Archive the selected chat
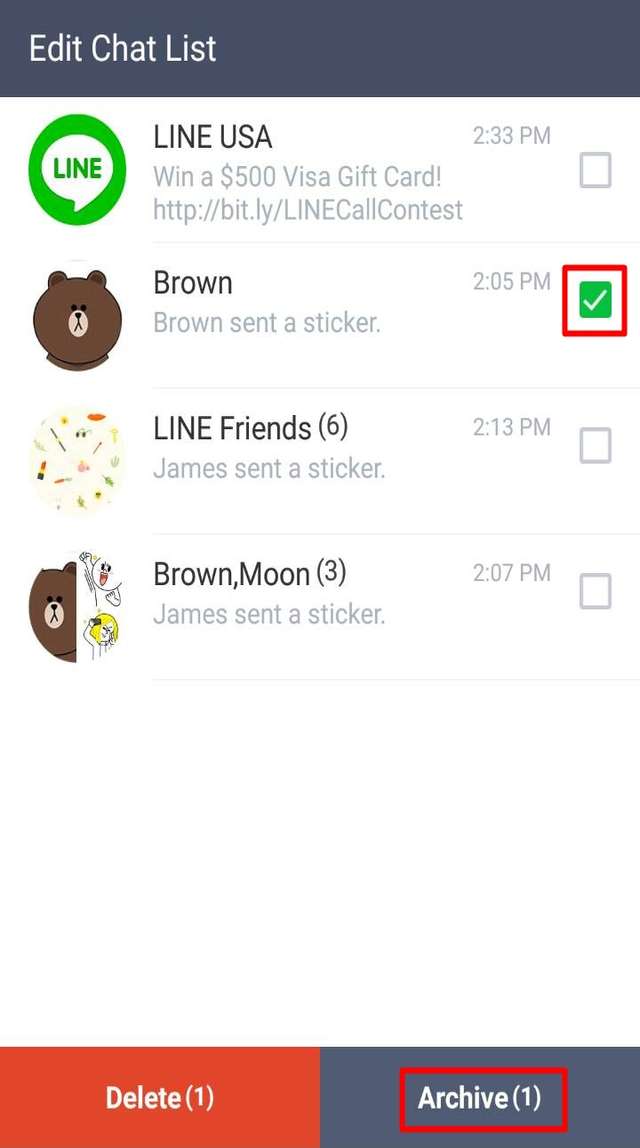640x1148 pixels. [480, 1097]
